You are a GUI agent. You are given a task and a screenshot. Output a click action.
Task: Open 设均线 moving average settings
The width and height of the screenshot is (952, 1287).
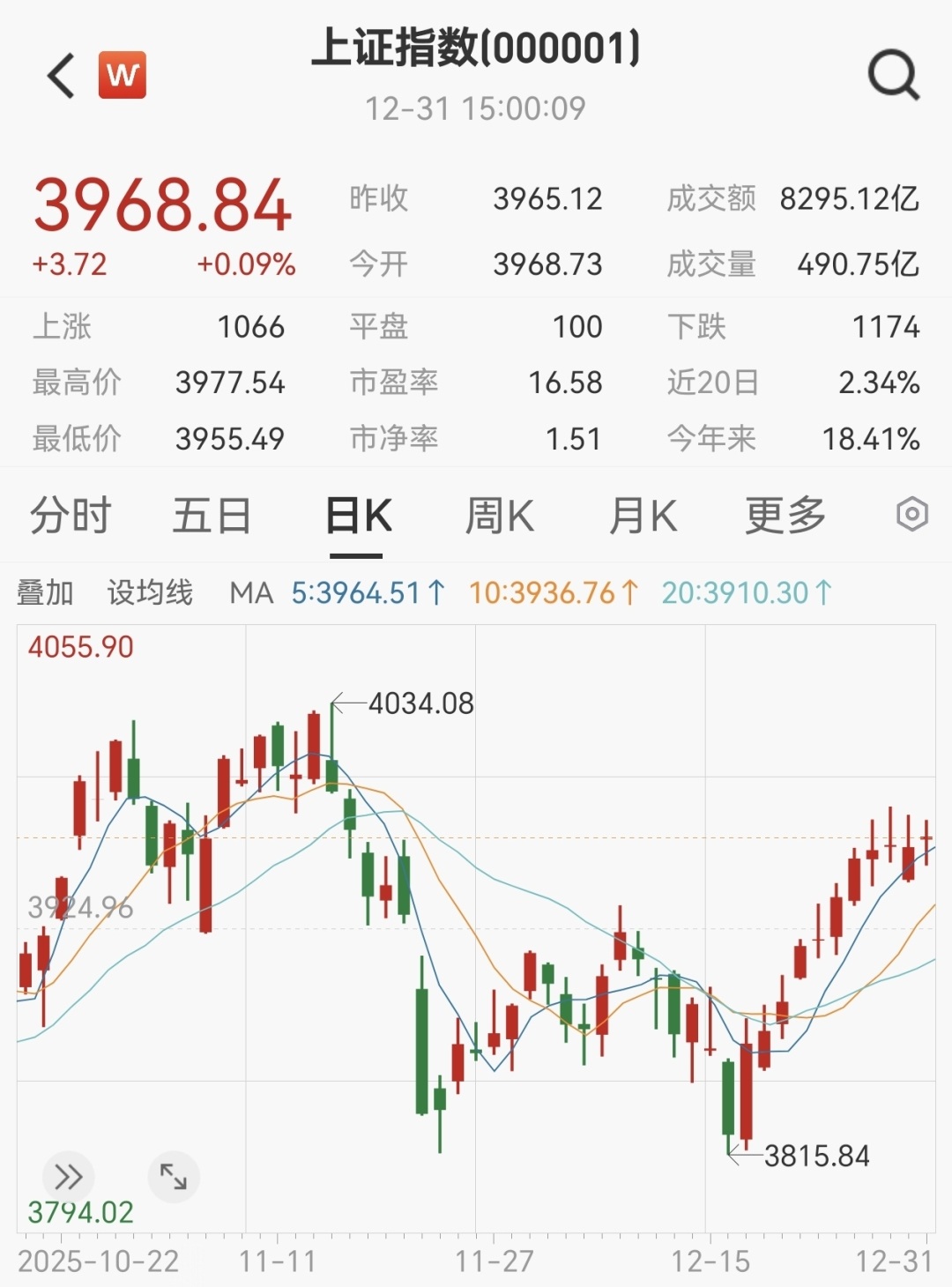[x=150, y=593]
